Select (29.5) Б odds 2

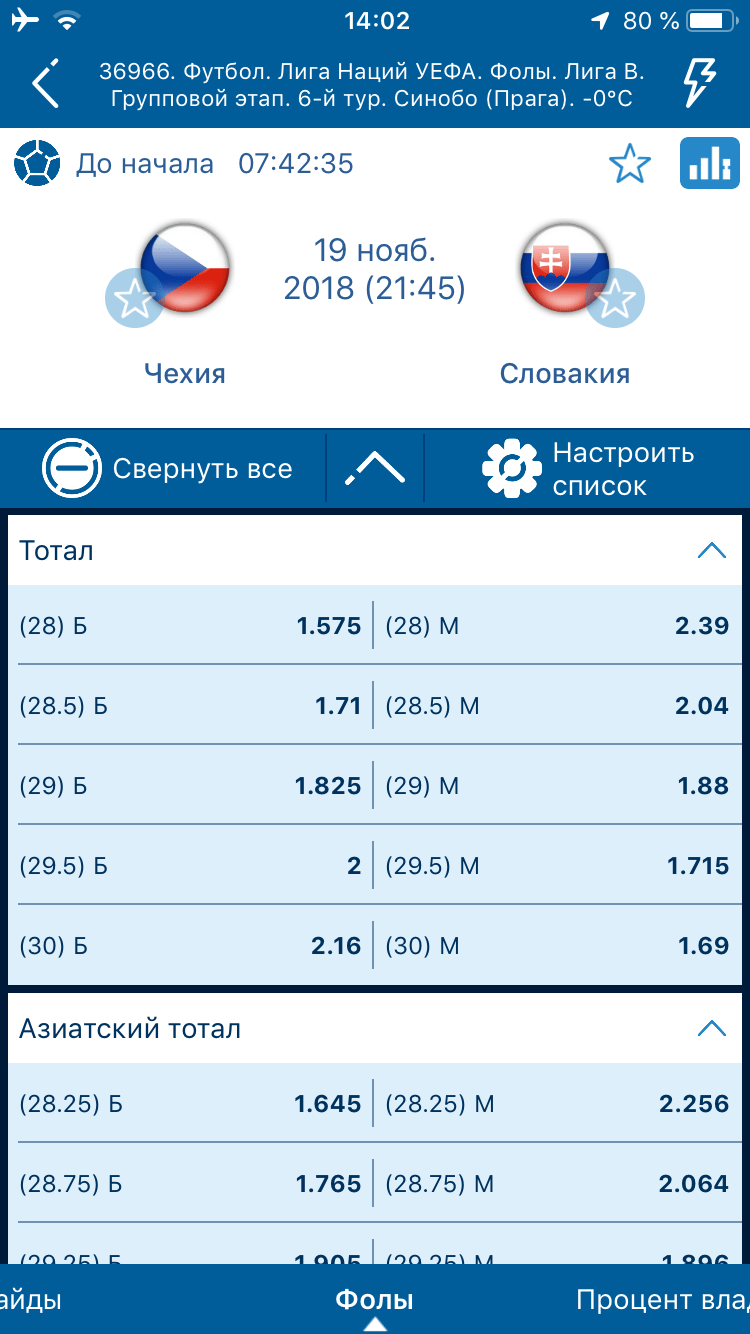[190, 866]
